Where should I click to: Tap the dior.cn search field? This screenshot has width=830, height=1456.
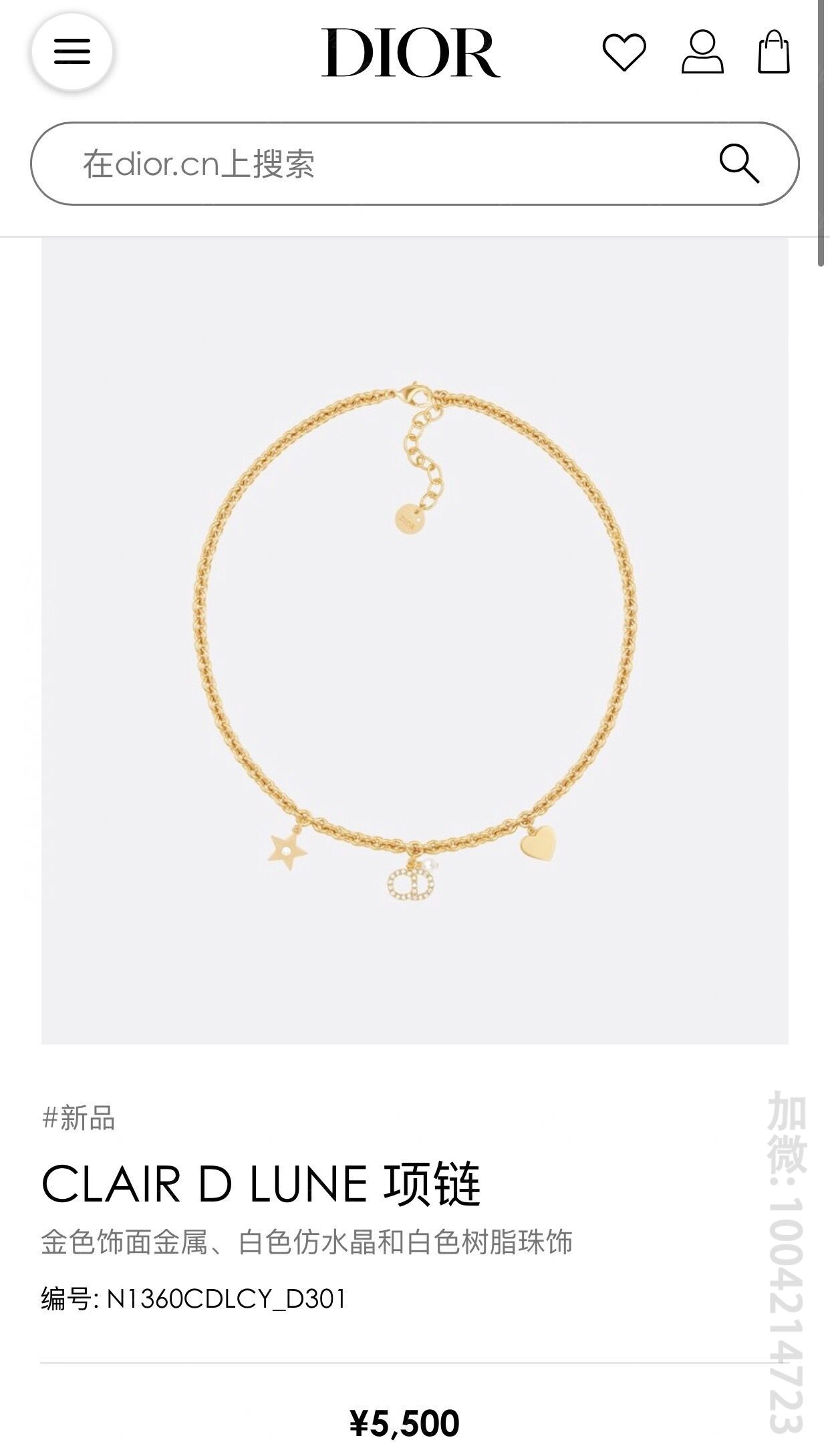click(374, 164)
